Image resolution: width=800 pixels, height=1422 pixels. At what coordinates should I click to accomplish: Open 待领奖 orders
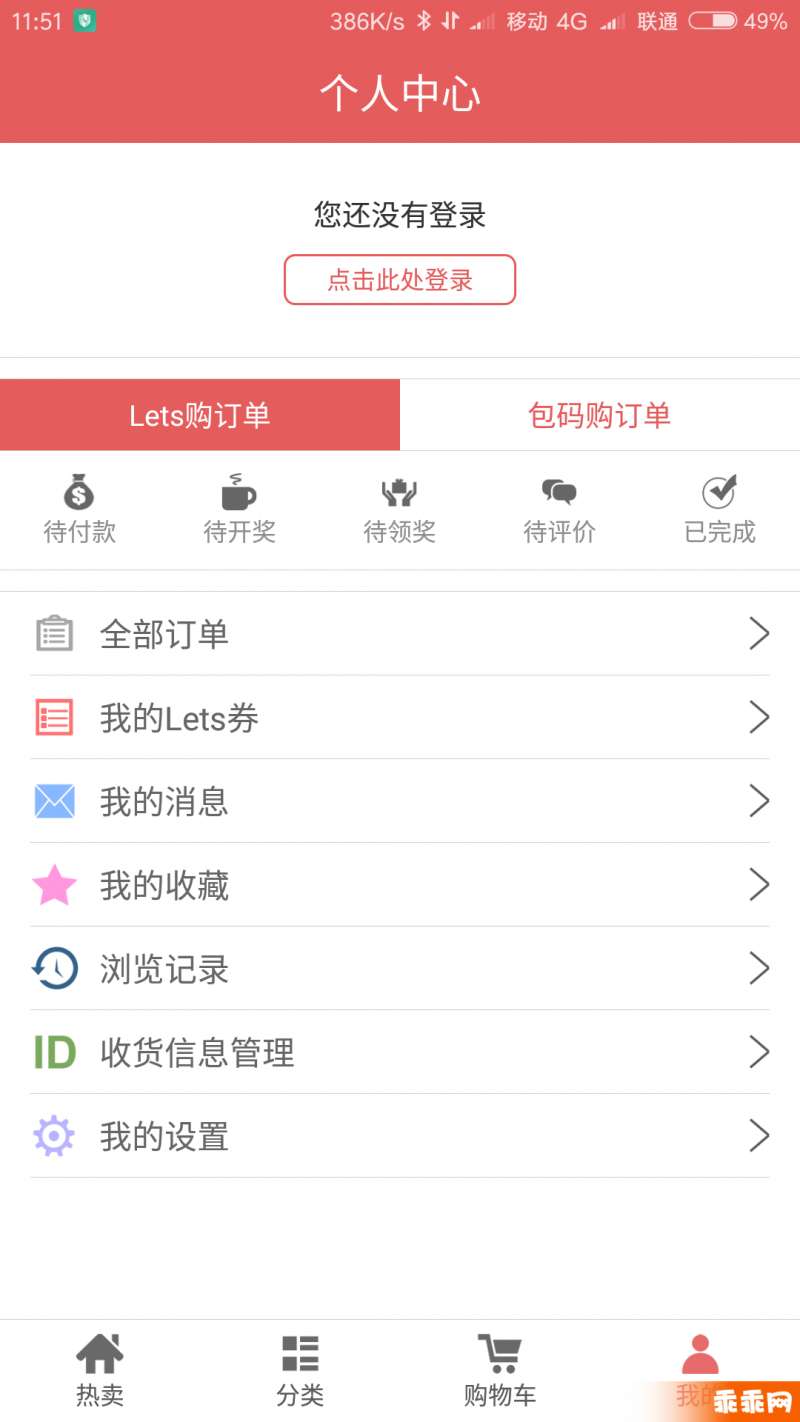pos(400,510)
